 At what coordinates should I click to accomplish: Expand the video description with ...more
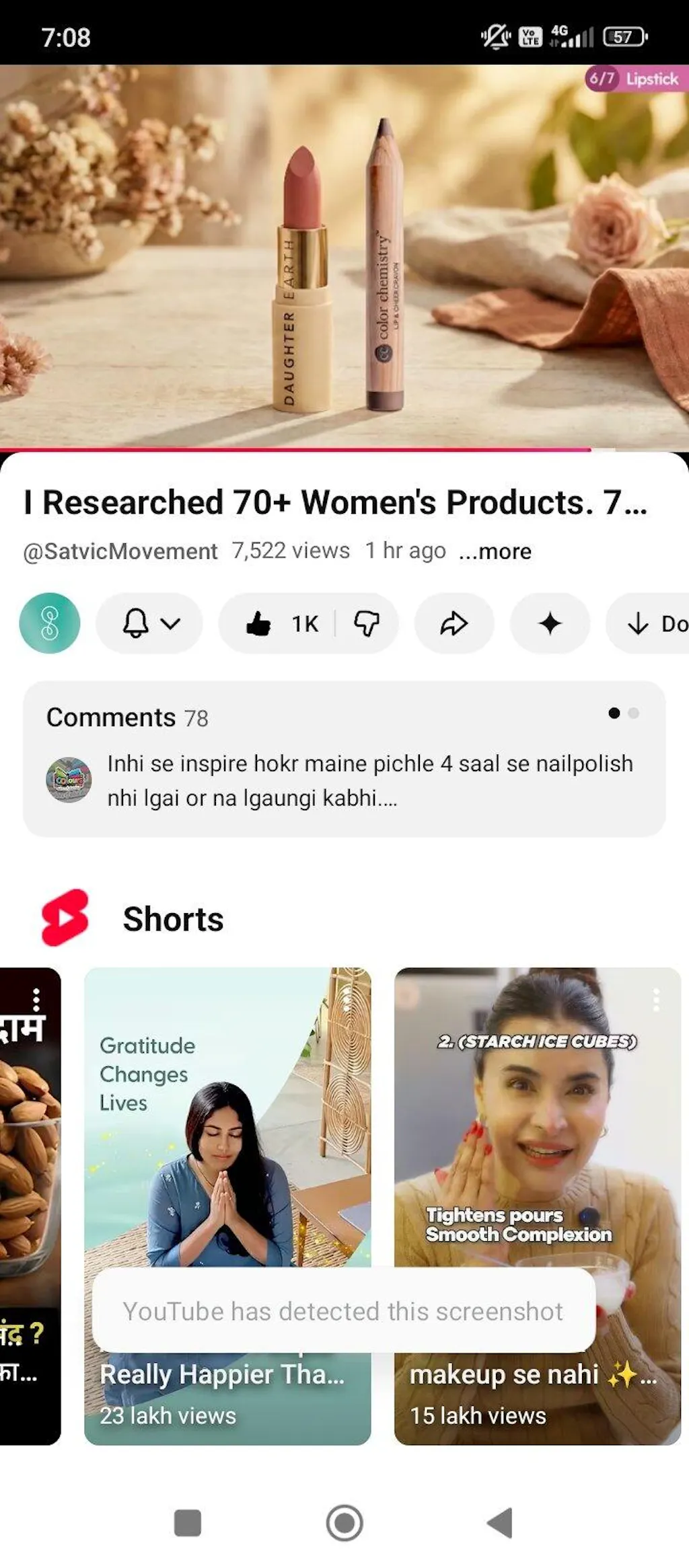point(495,551)
